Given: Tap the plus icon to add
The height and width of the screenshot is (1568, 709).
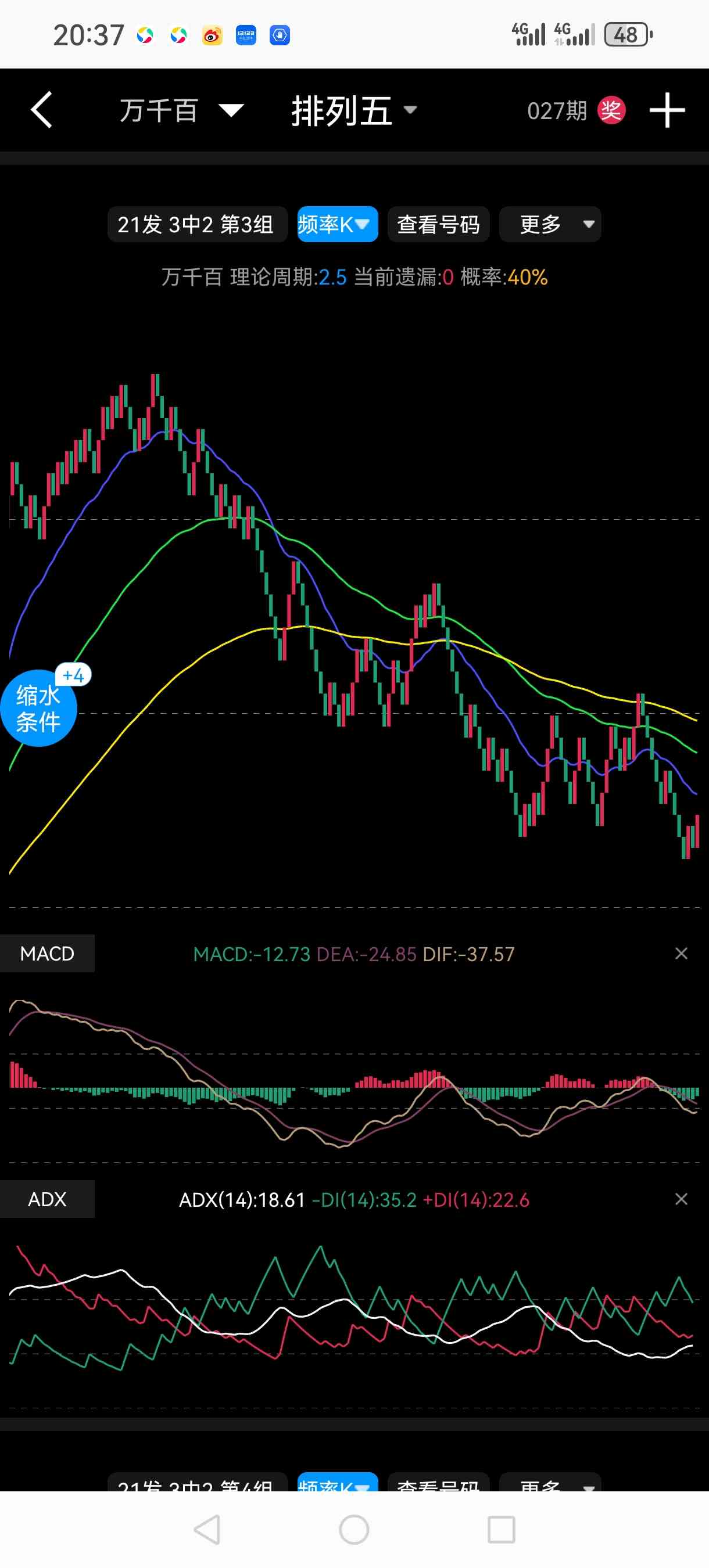Looking at the screenshot, I should (x=667, y=110).
